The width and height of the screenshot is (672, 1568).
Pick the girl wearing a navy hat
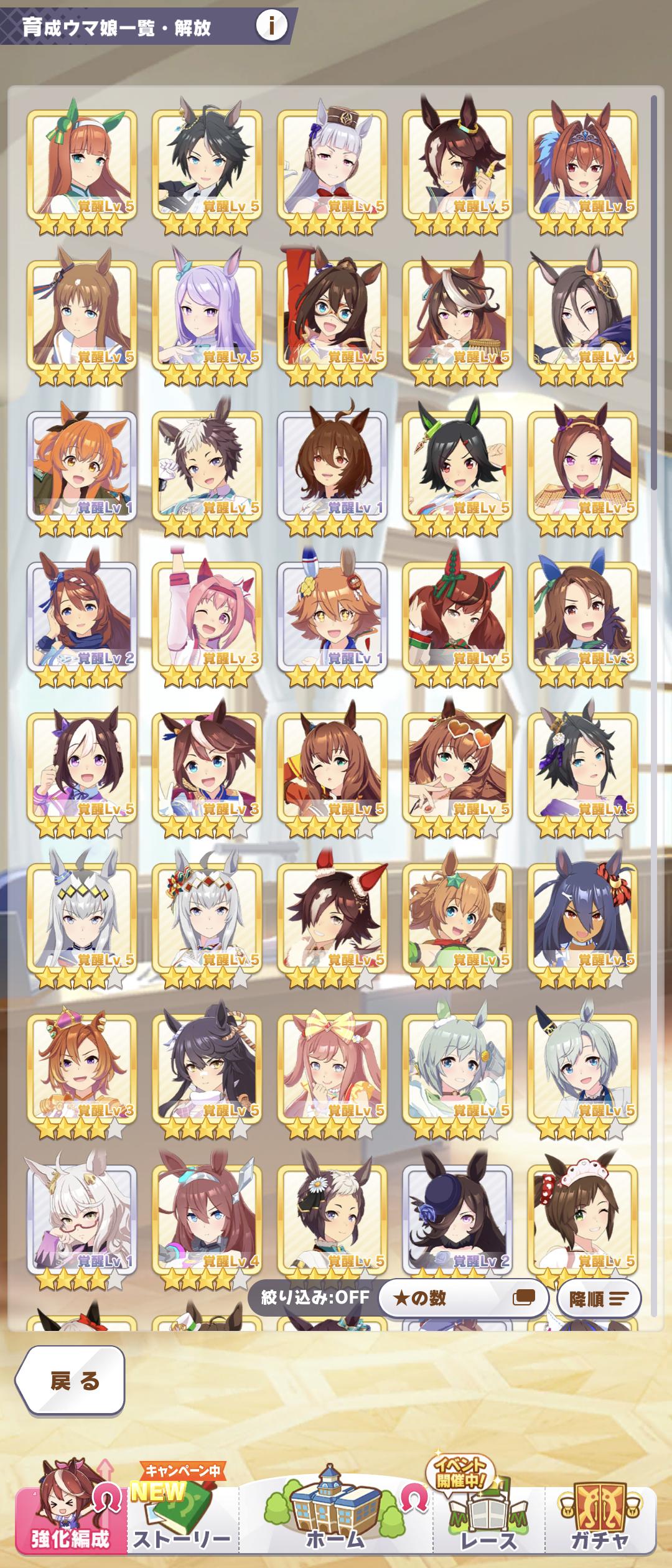coord(457,1220)
